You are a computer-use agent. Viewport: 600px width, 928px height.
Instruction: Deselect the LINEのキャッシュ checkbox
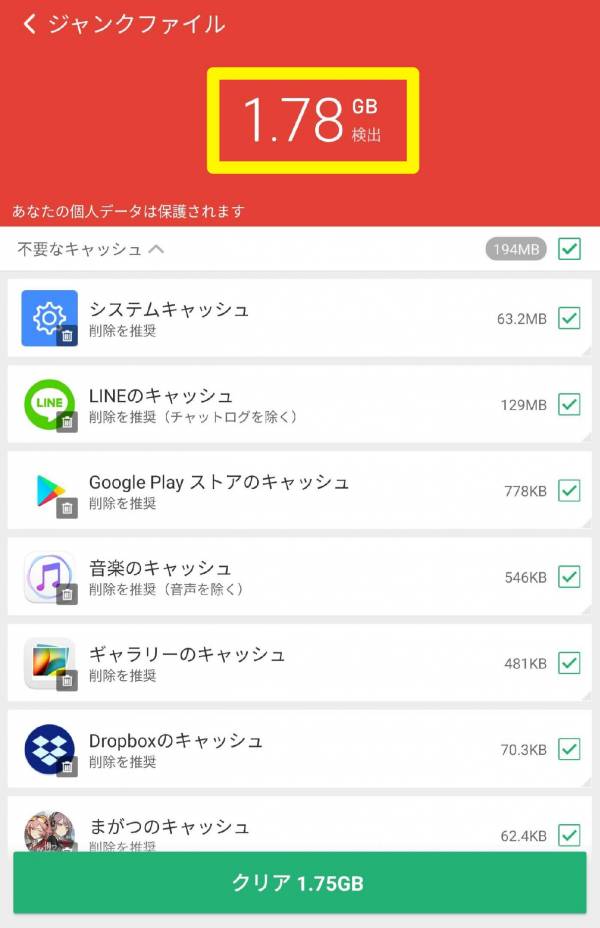(569, 404)
